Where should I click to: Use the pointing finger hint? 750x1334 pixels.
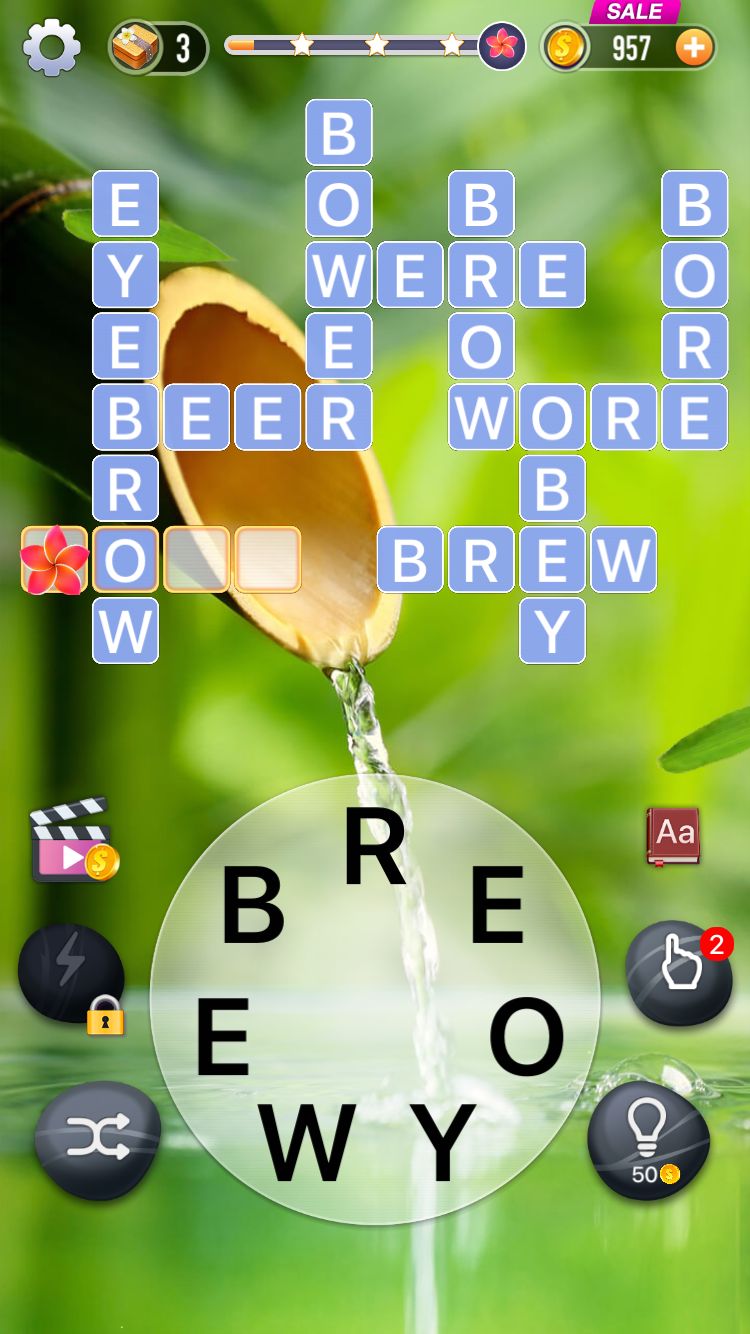point(678,971)
